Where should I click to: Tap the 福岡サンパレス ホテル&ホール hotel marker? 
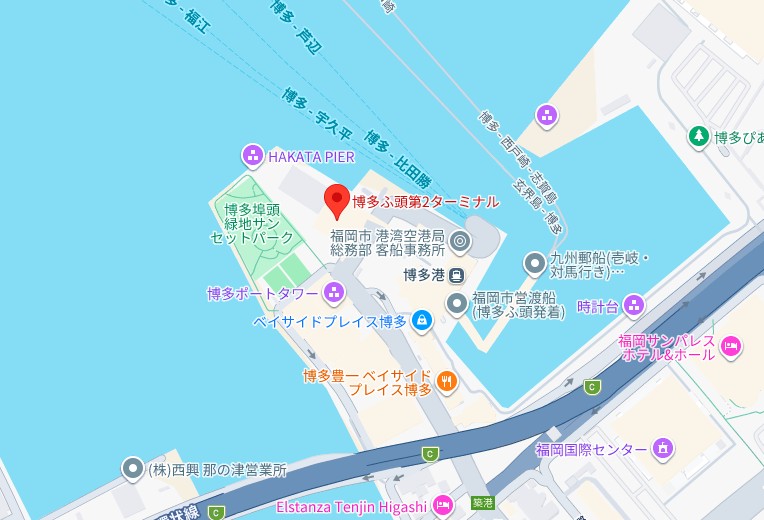tap(731, 346)
